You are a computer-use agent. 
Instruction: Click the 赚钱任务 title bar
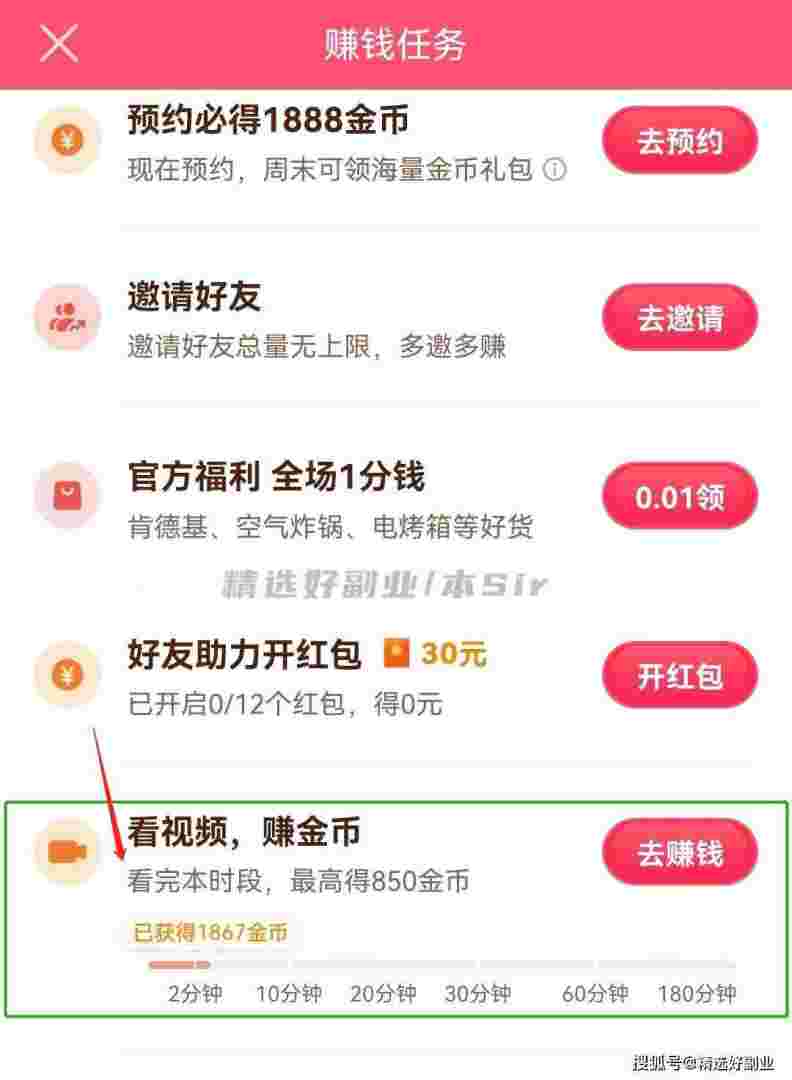[x=396, y=43]
